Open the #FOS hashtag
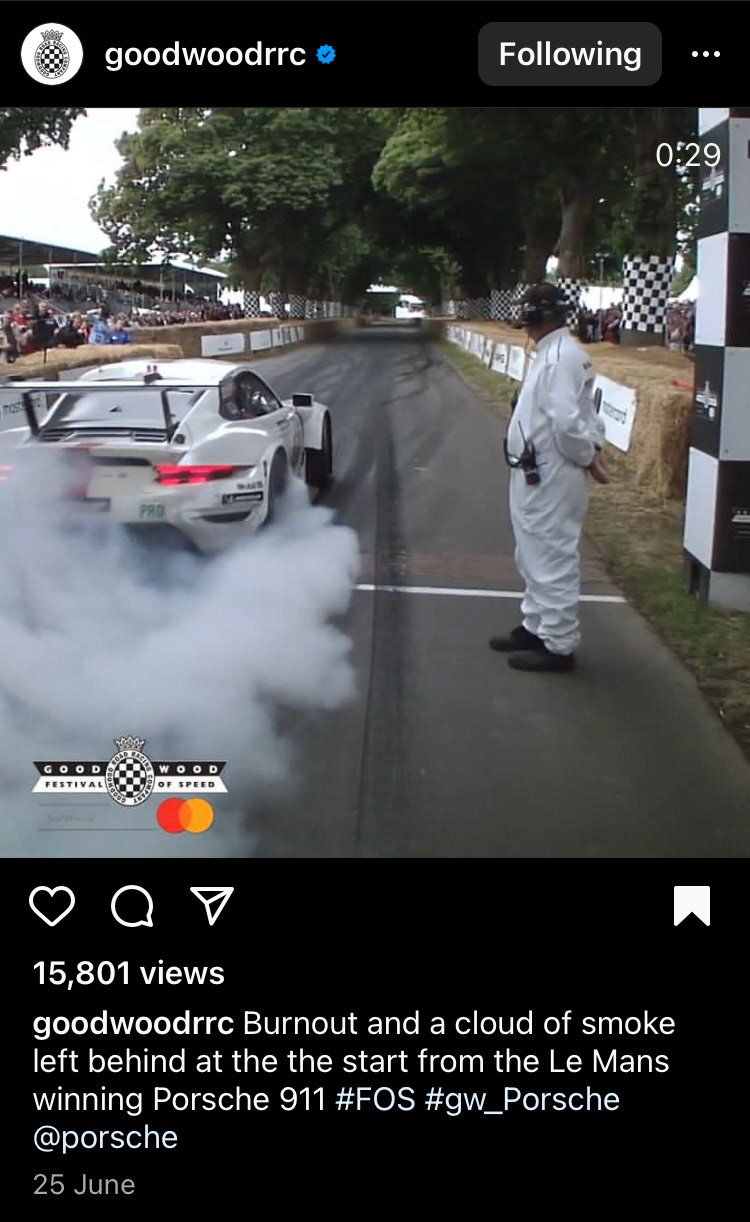This screenshot has width=750, height=1222. click(x=375, y=1099)
